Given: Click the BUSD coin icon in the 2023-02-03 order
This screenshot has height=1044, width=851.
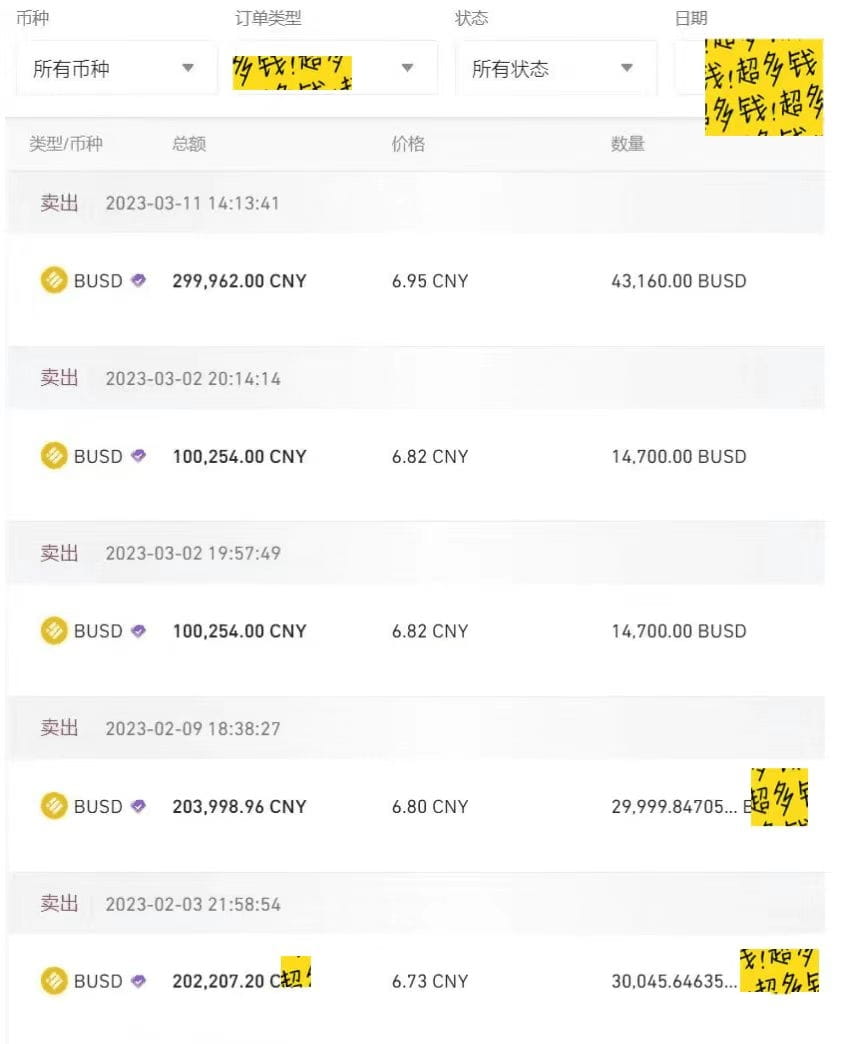Looking at the screenshot, I should (52, 981).
